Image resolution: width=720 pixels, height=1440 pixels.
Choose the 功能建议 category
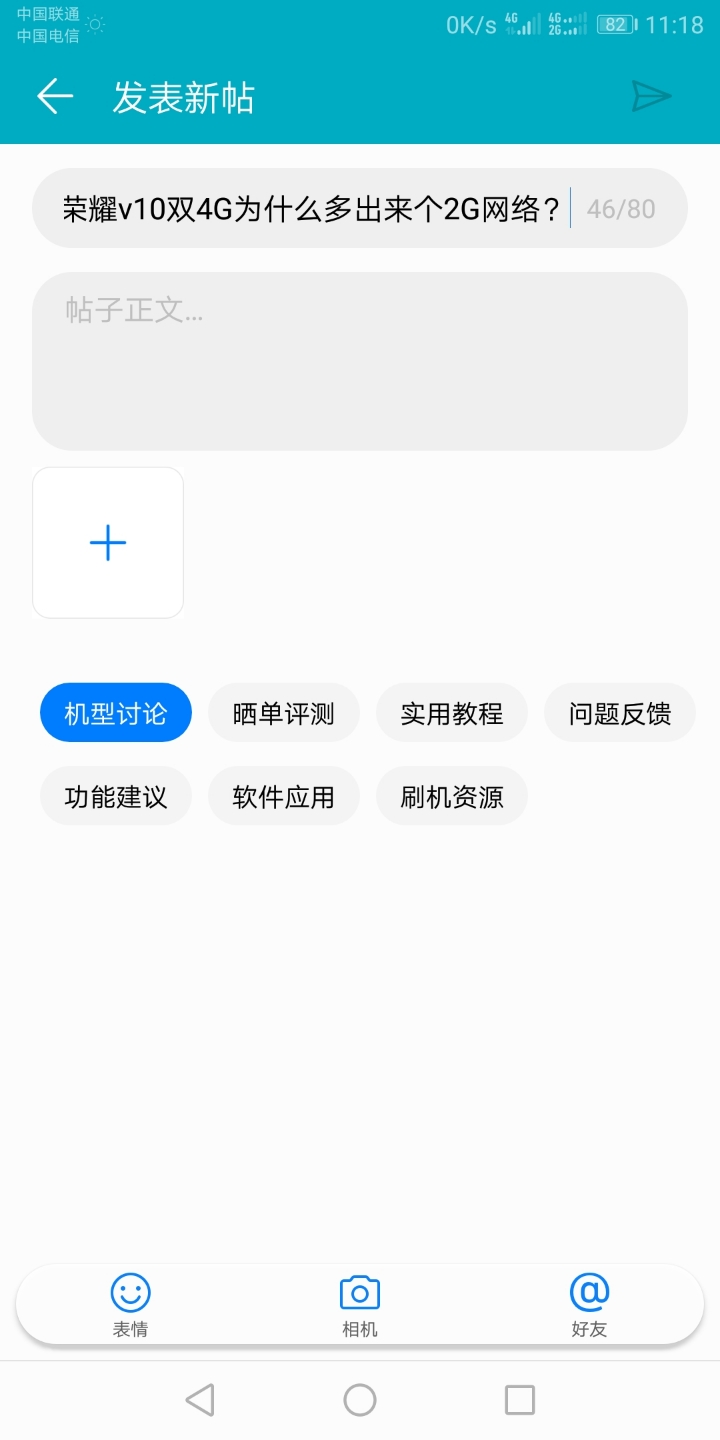pos(116,795)
